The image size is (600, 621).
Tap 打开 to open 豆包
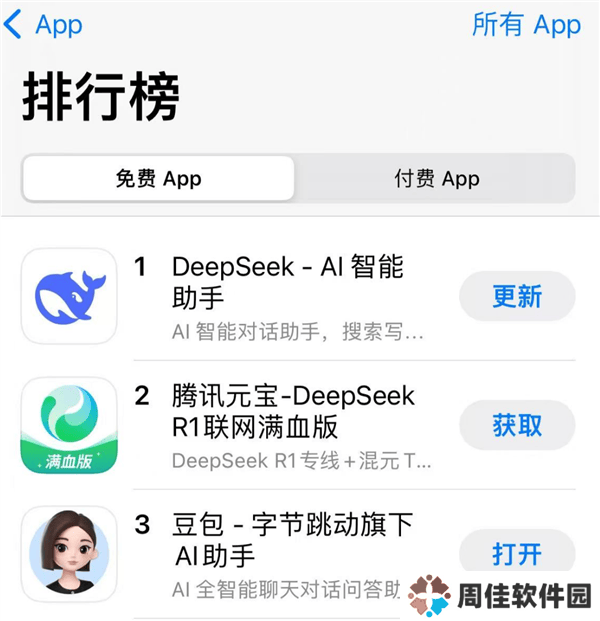point(517,553)
